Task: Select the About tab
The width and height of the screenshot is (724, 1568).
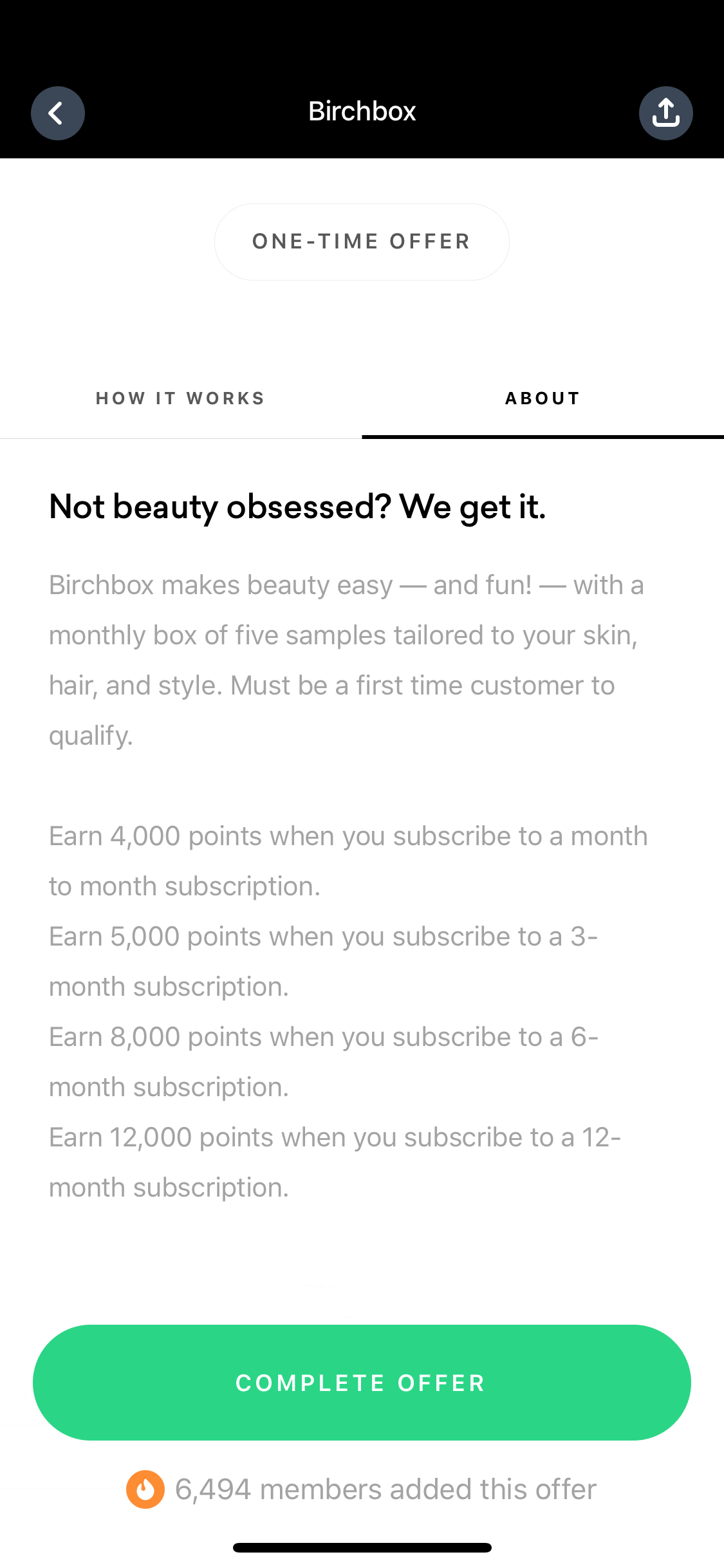Action: pyautogui.click(x=543, y=398)
